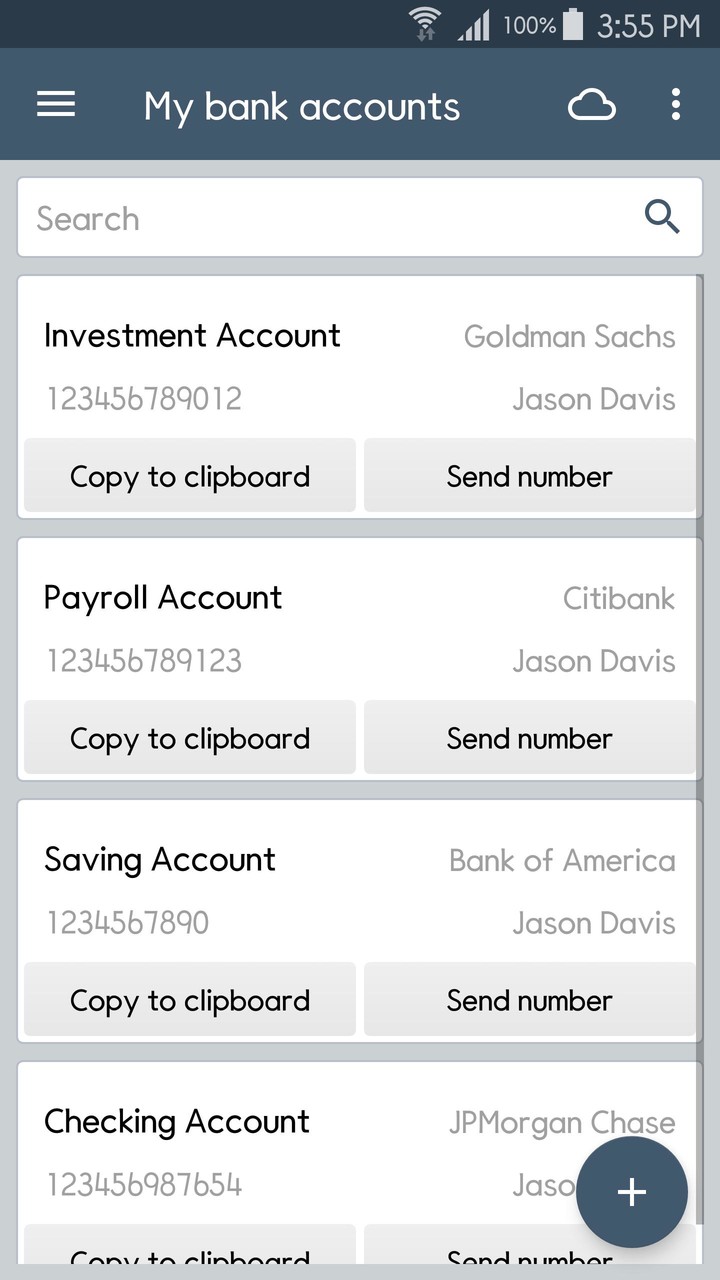Send the Payroll Account number
This screenshot has width=720, height=1280.
tap(529, 738)
